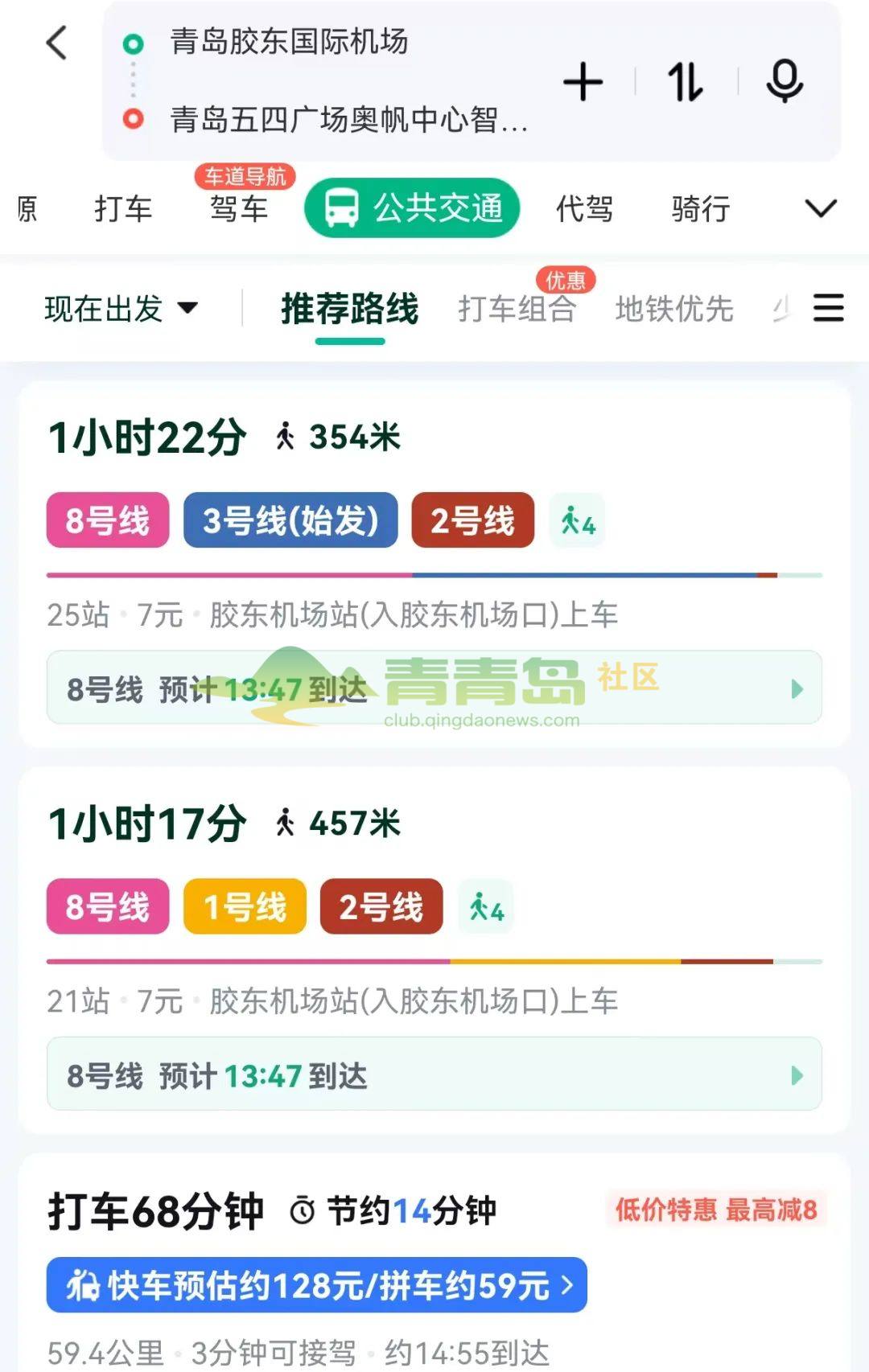Select the 公共交通 tab
Viewport: 869px width, 1372px height.
[x=412, y=208]
